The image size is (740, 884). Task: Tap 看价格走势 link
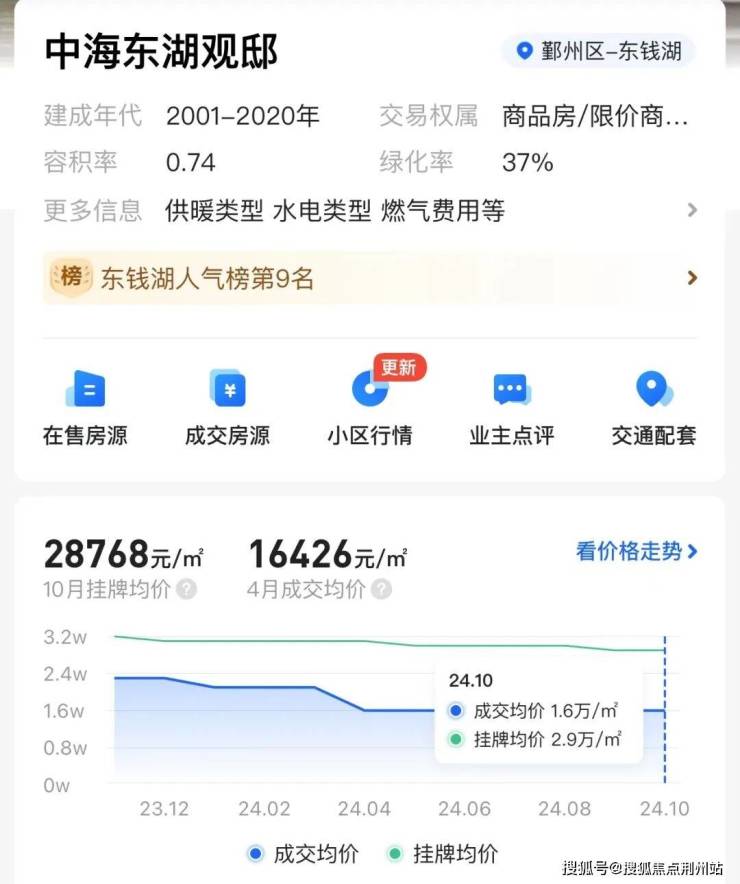637,551
